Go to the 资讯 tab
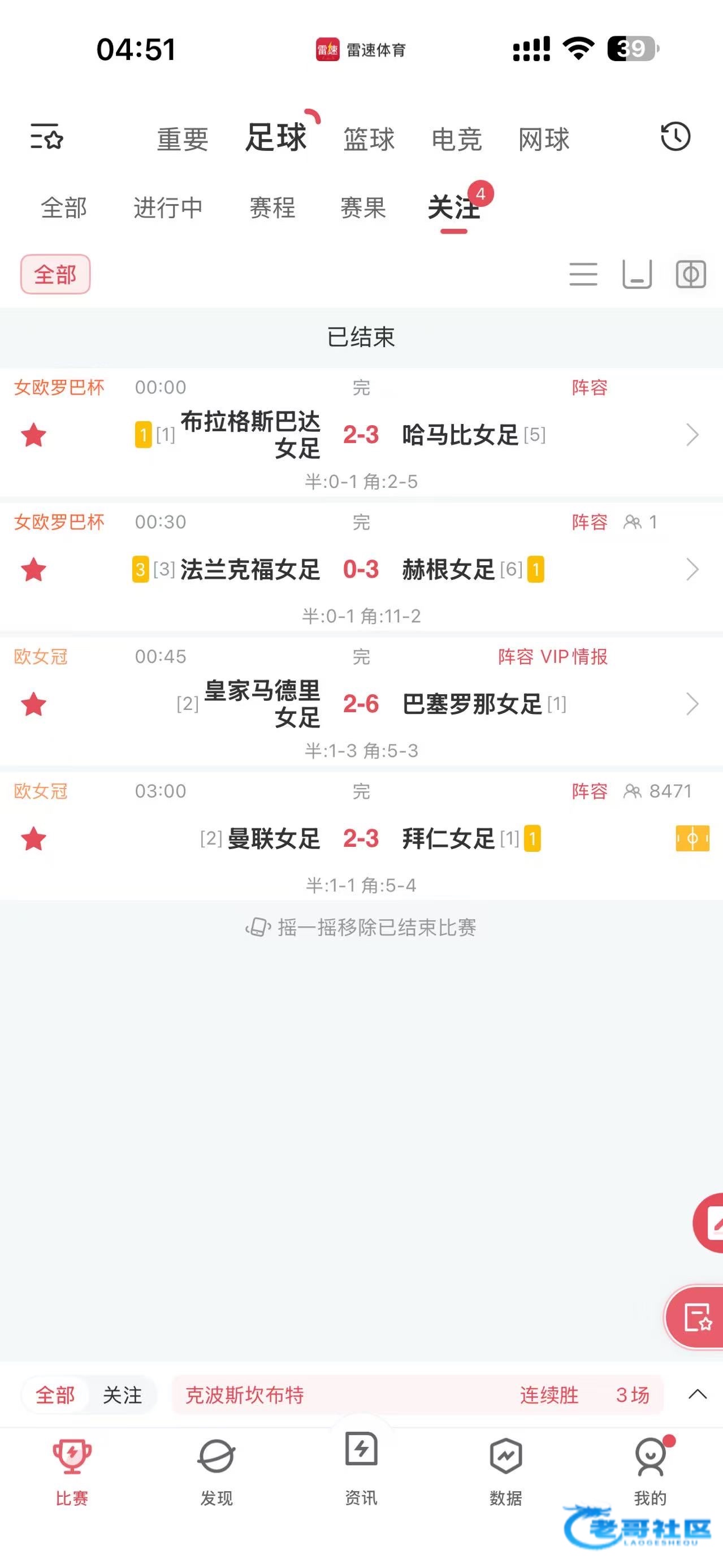The width and height of the screenshot is (723, 1568). 362,1468
